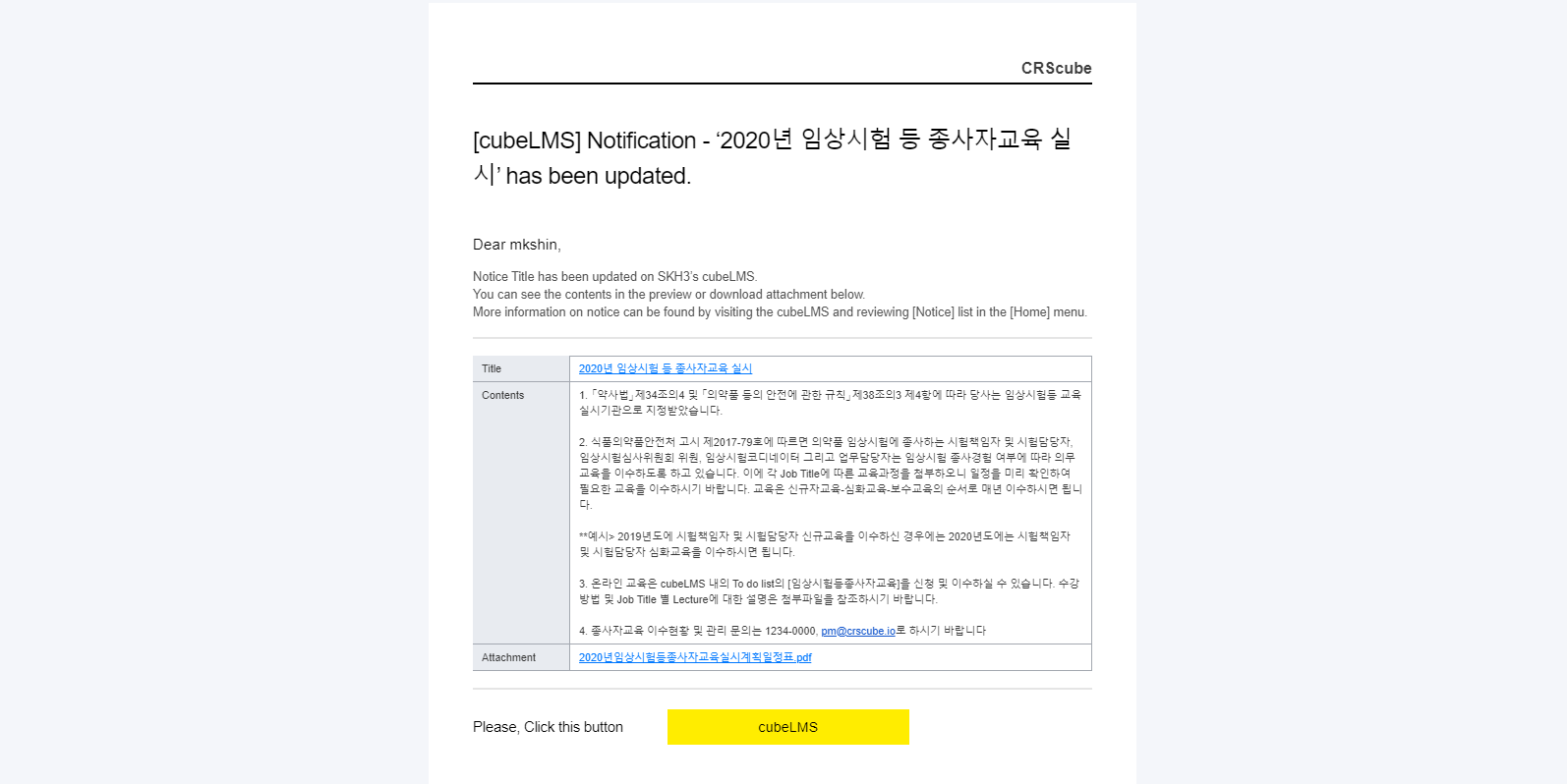Viewport: 1568px width, 784px height.
Task: Open the '2020년 임상시험 등 종사자교육 실시' title link
Action: 665,368
